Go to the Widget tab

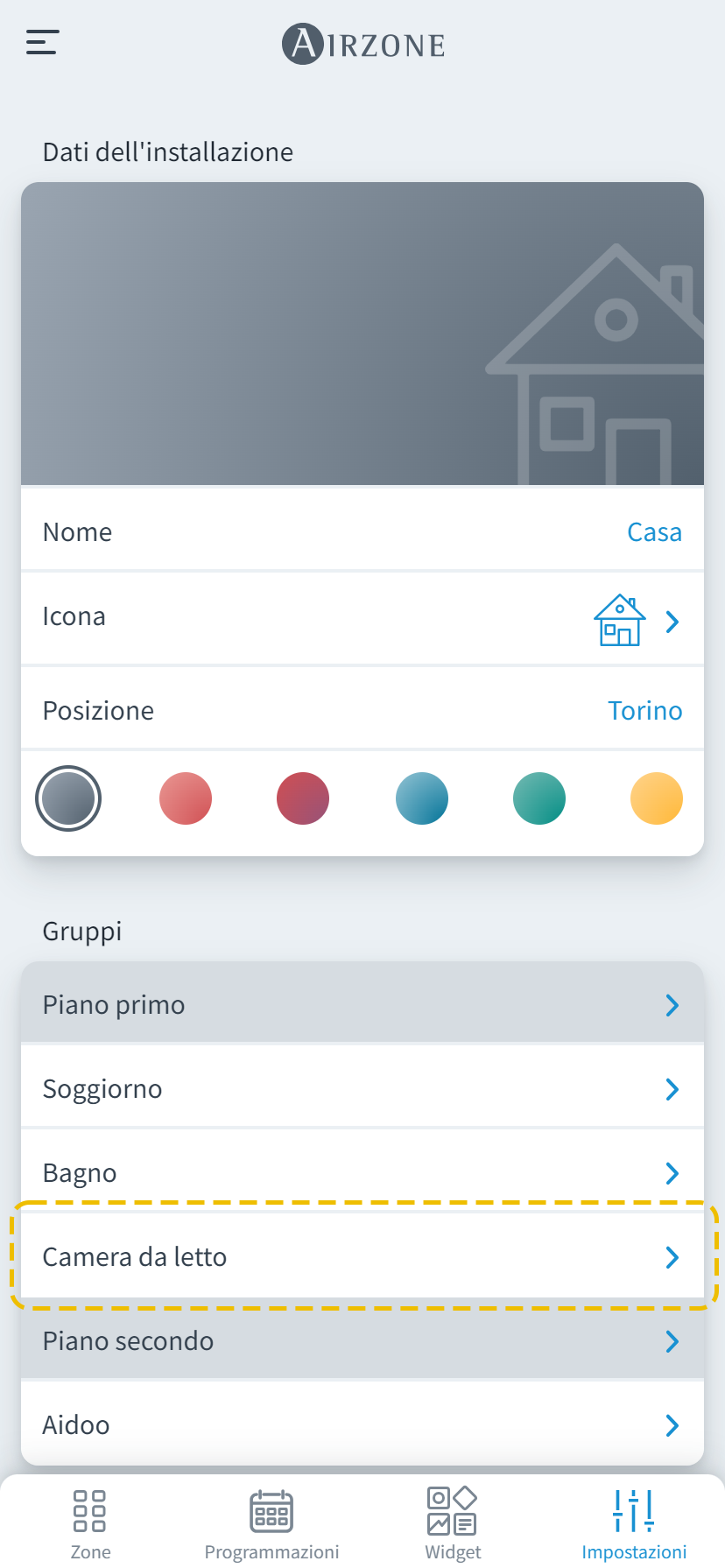(453, 1524)
